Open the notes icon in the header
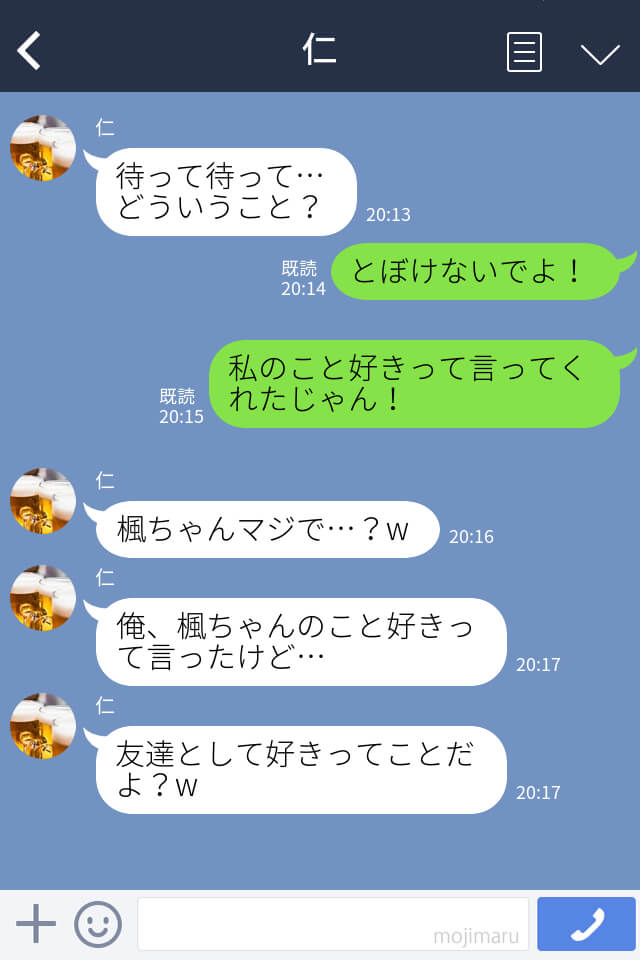The height and width of the screenshot is (960, 640). click(524, 52)
